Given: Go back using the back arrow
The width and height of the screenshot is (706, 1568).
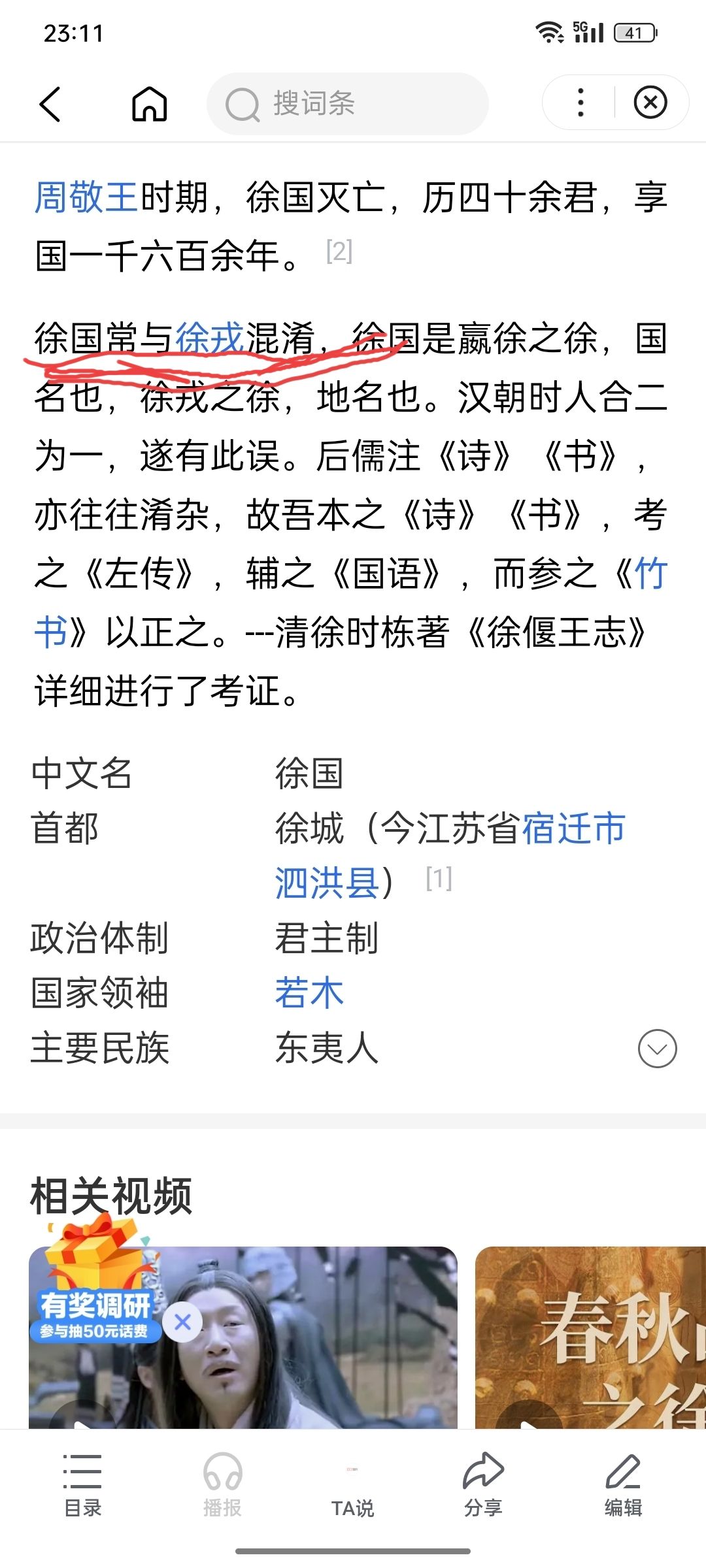Looking at the screenshot, I should pos(51,104).
